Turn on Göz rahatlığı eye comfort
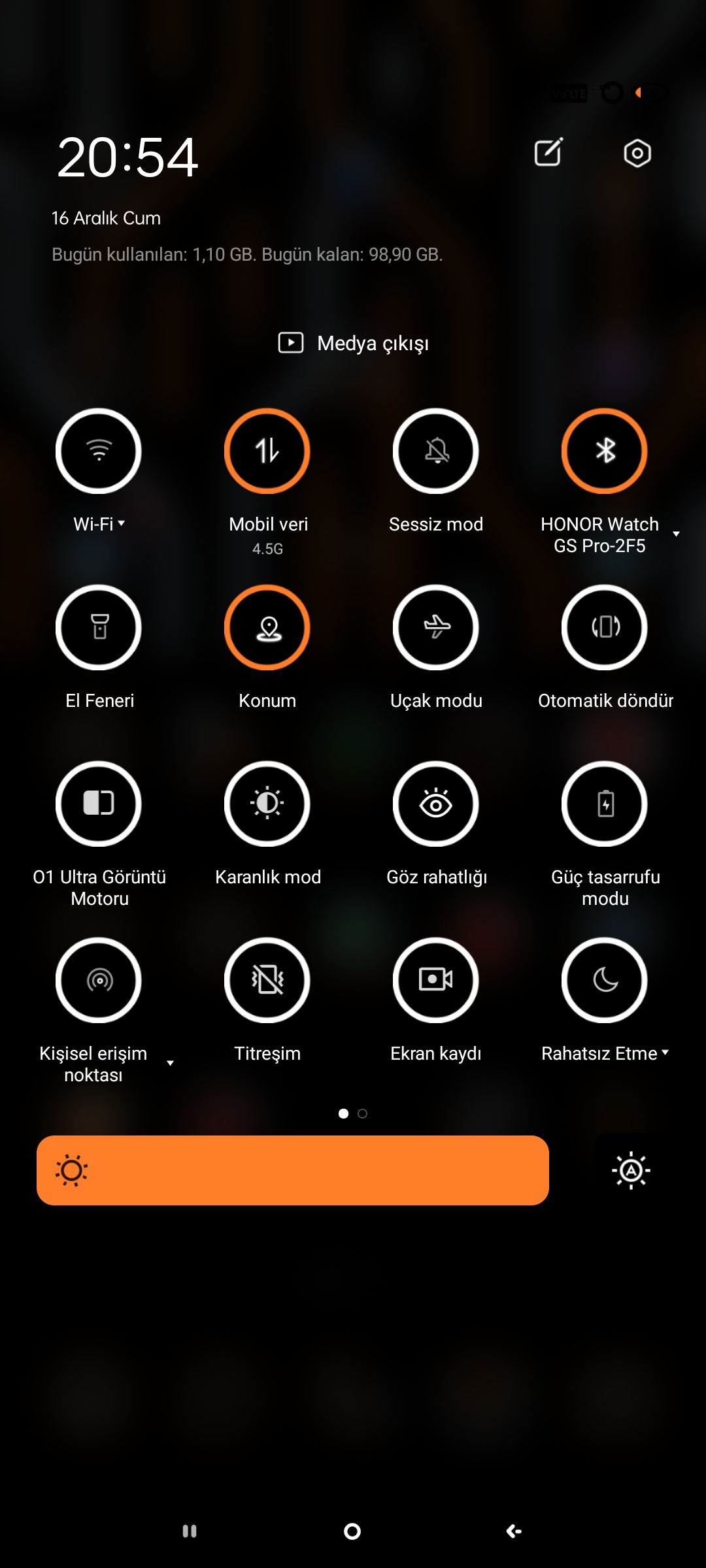The image size is (706, 1568). [x=436, y=804]
